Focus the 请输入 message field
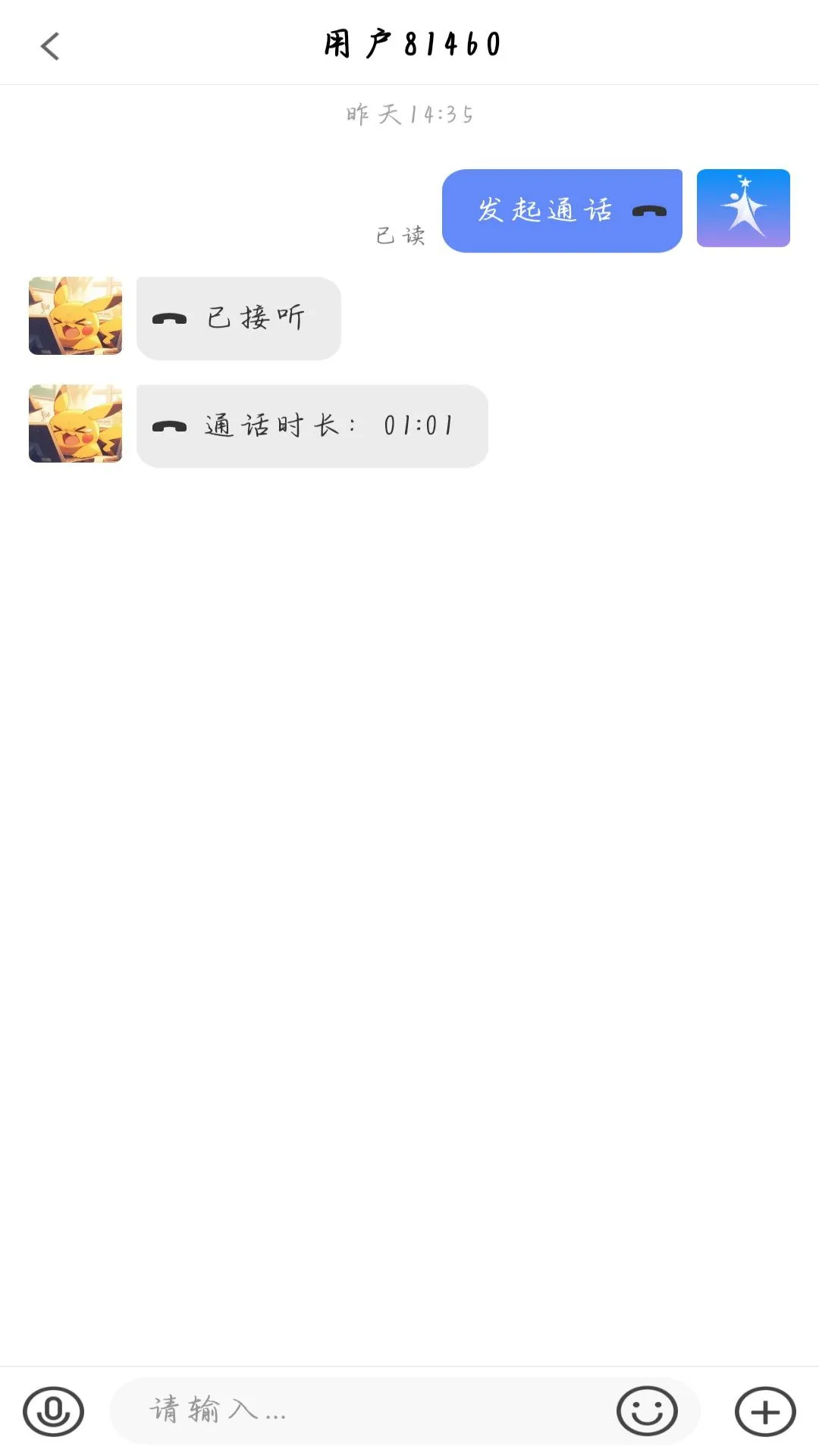 [x=364, y=1410]
